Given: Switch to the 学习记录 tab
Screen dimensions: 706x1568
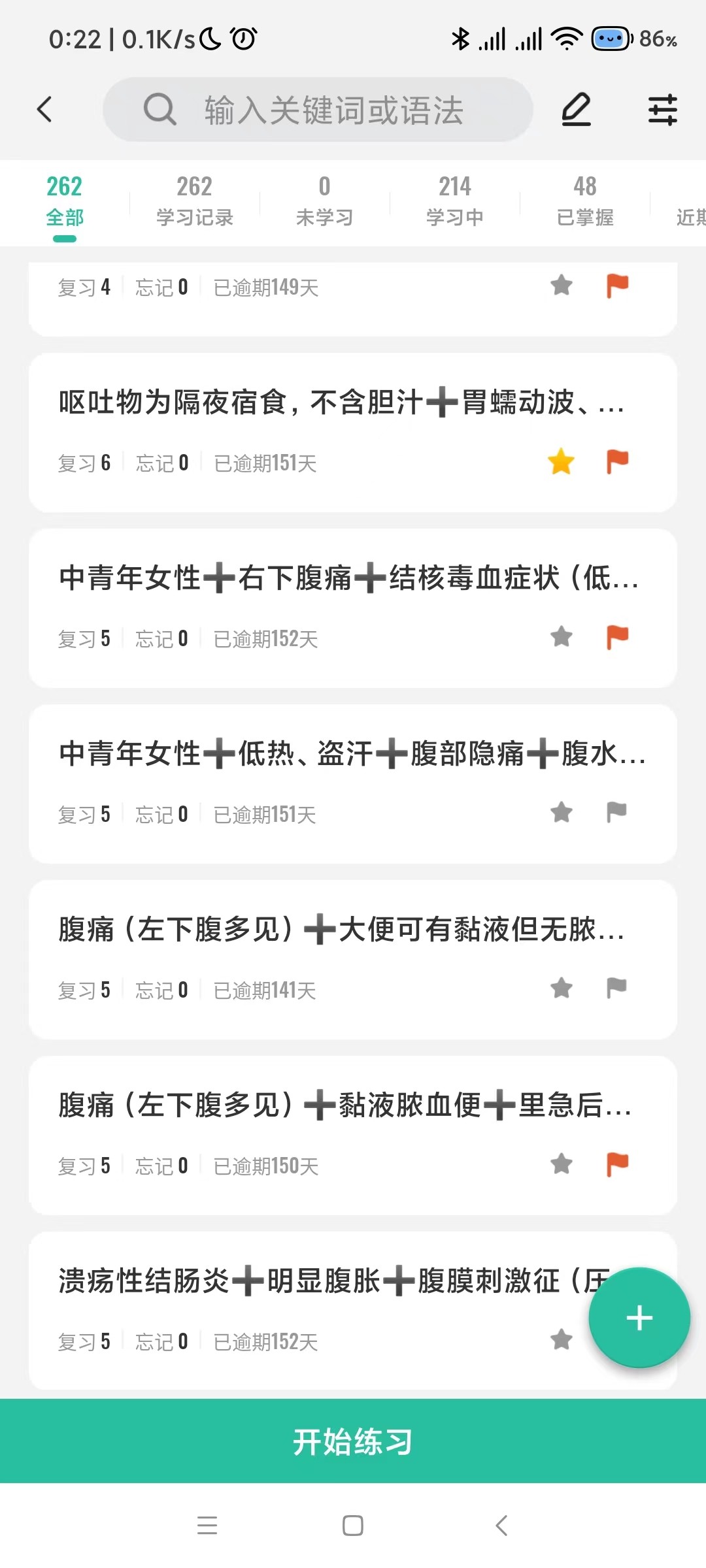Looking at the screenshot, I should [x=194, y=202].
